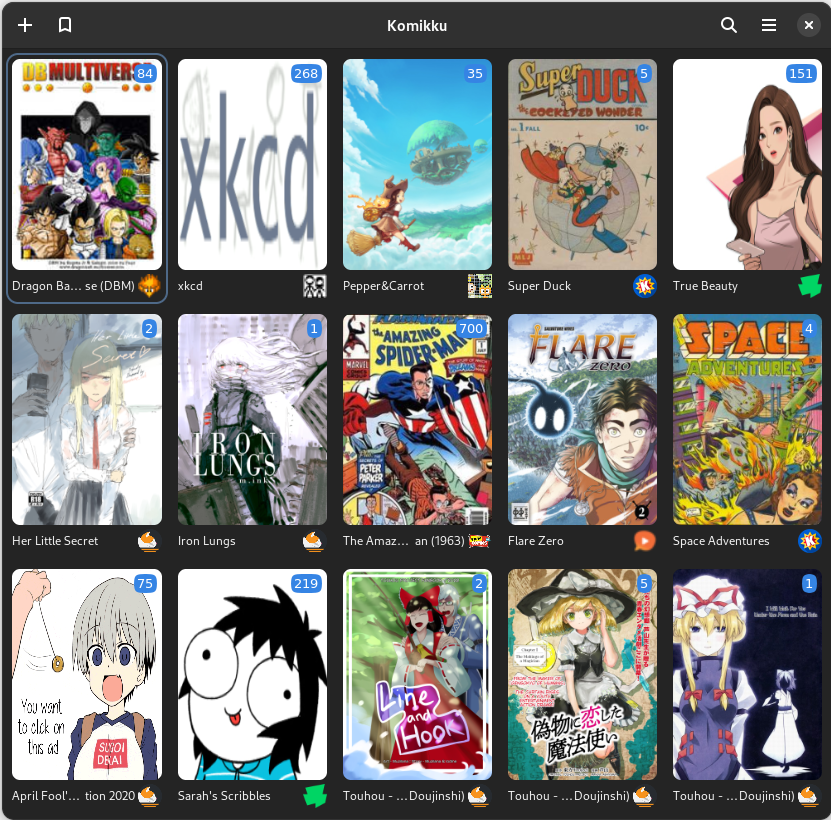Open The Amazing Spider-Man (1963)

click(417, 420)
